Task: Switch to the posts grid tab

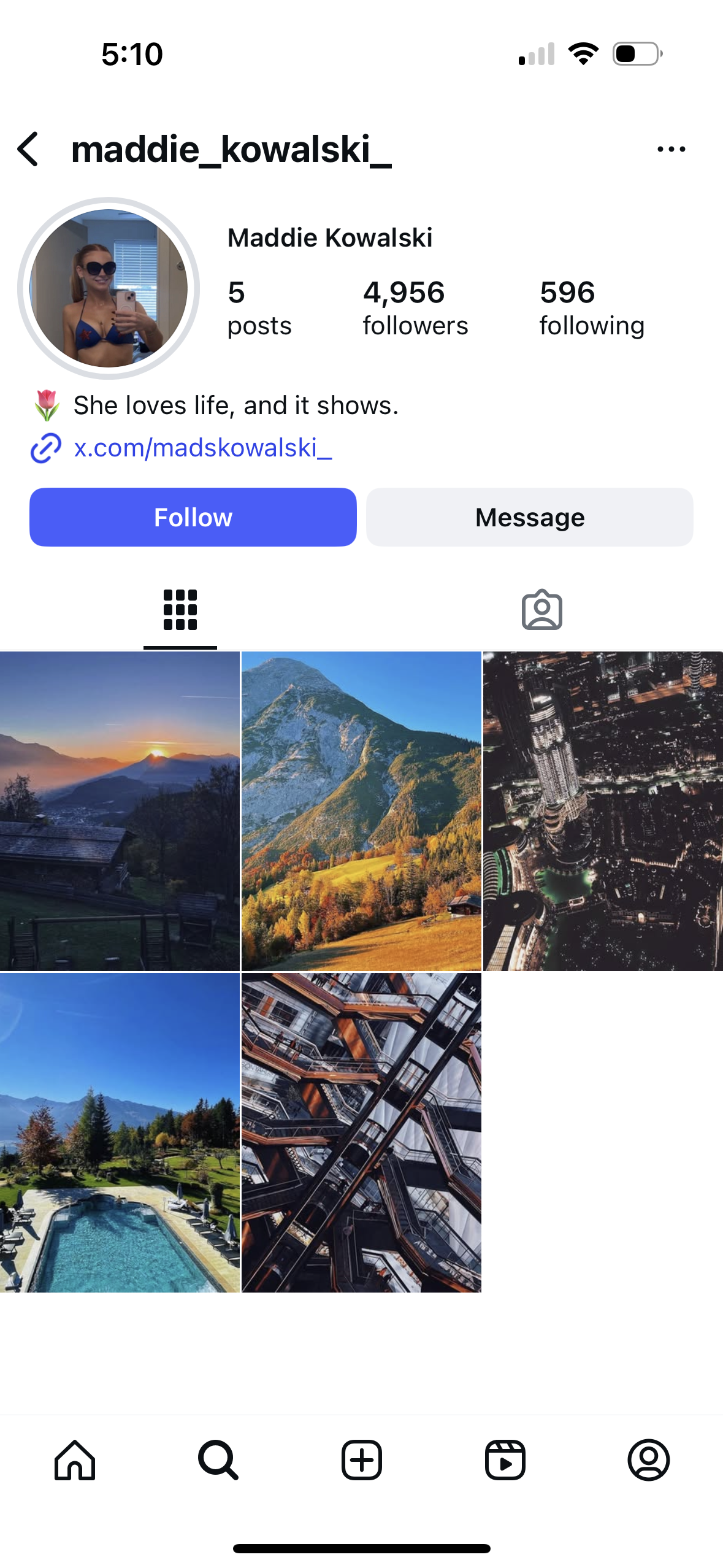Action: 180,610
